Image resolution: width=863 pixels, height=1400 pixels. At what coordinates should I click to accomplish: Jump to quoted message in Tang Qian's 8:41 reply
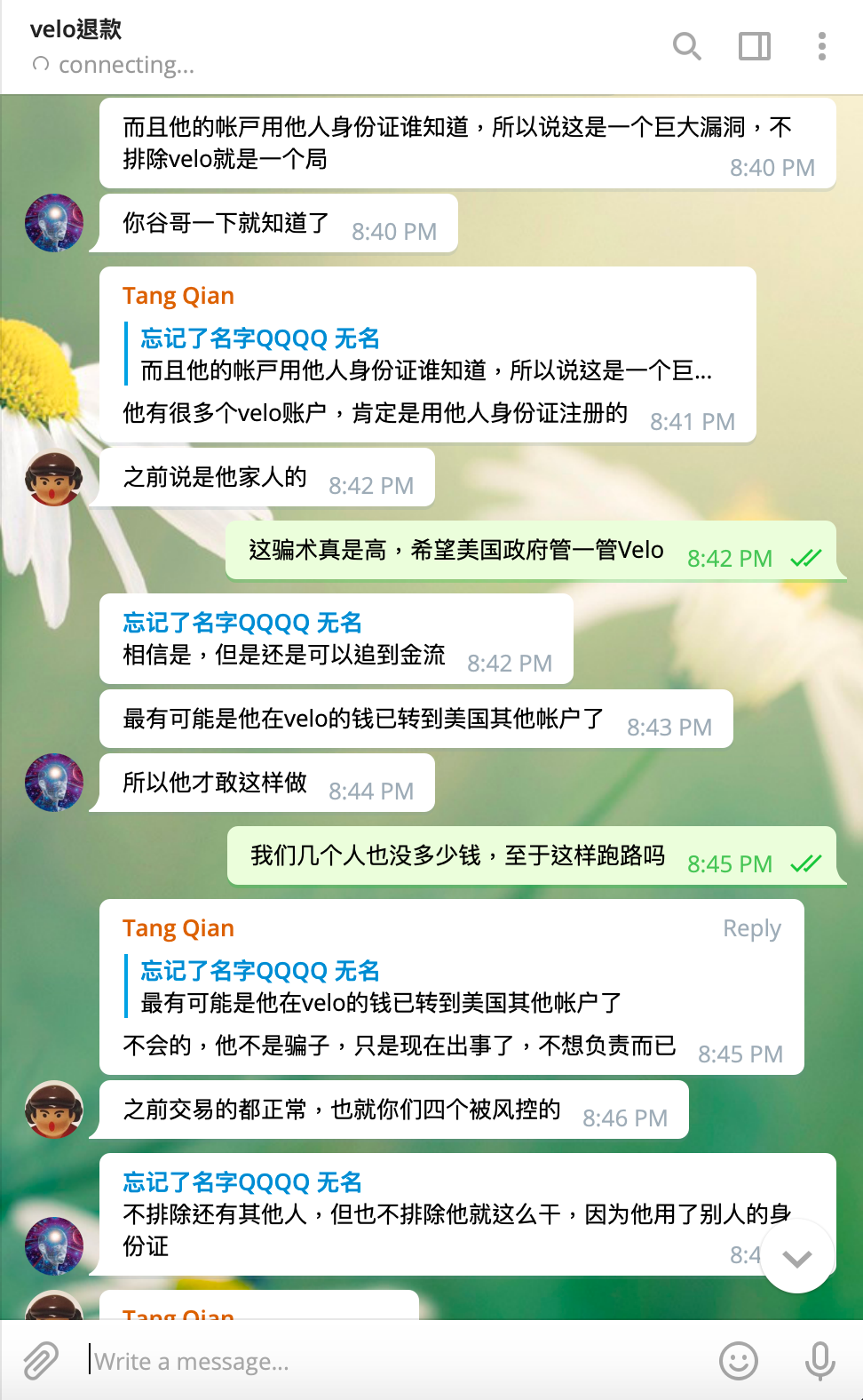426,354
